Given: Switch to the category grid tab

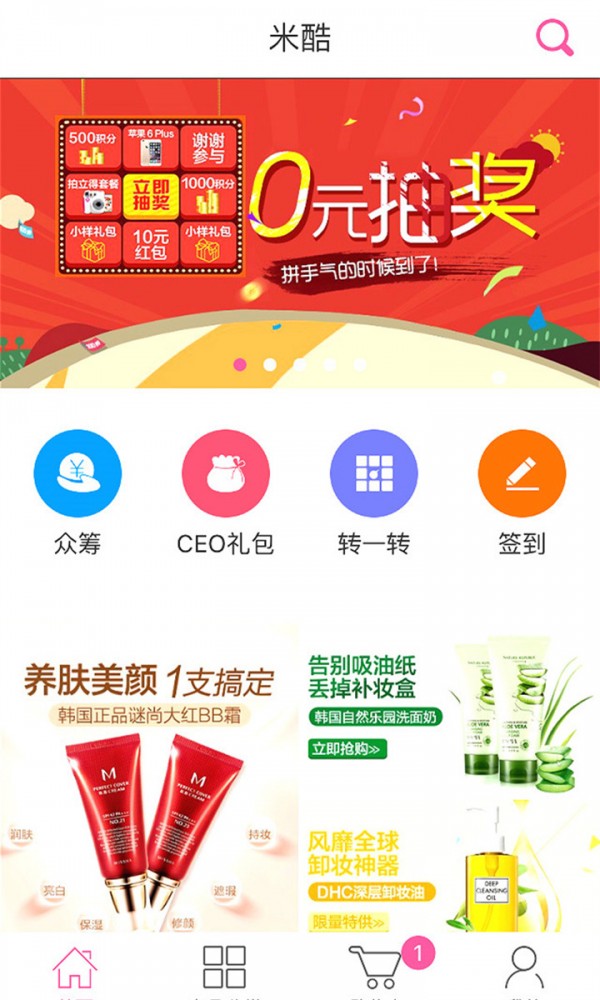Looking at the screenshot, I should point(224,969).
